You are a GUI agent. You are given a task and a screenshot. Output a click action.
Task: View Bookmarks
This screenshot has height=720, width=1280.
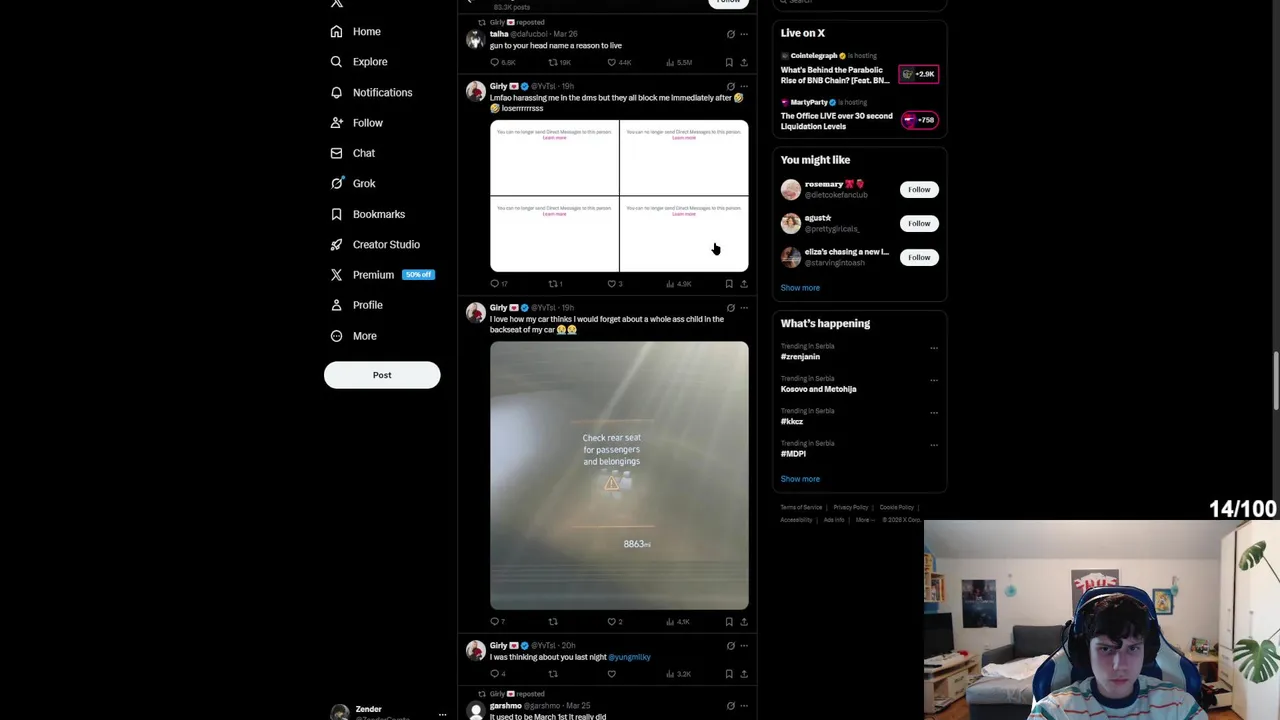point(378,214)
